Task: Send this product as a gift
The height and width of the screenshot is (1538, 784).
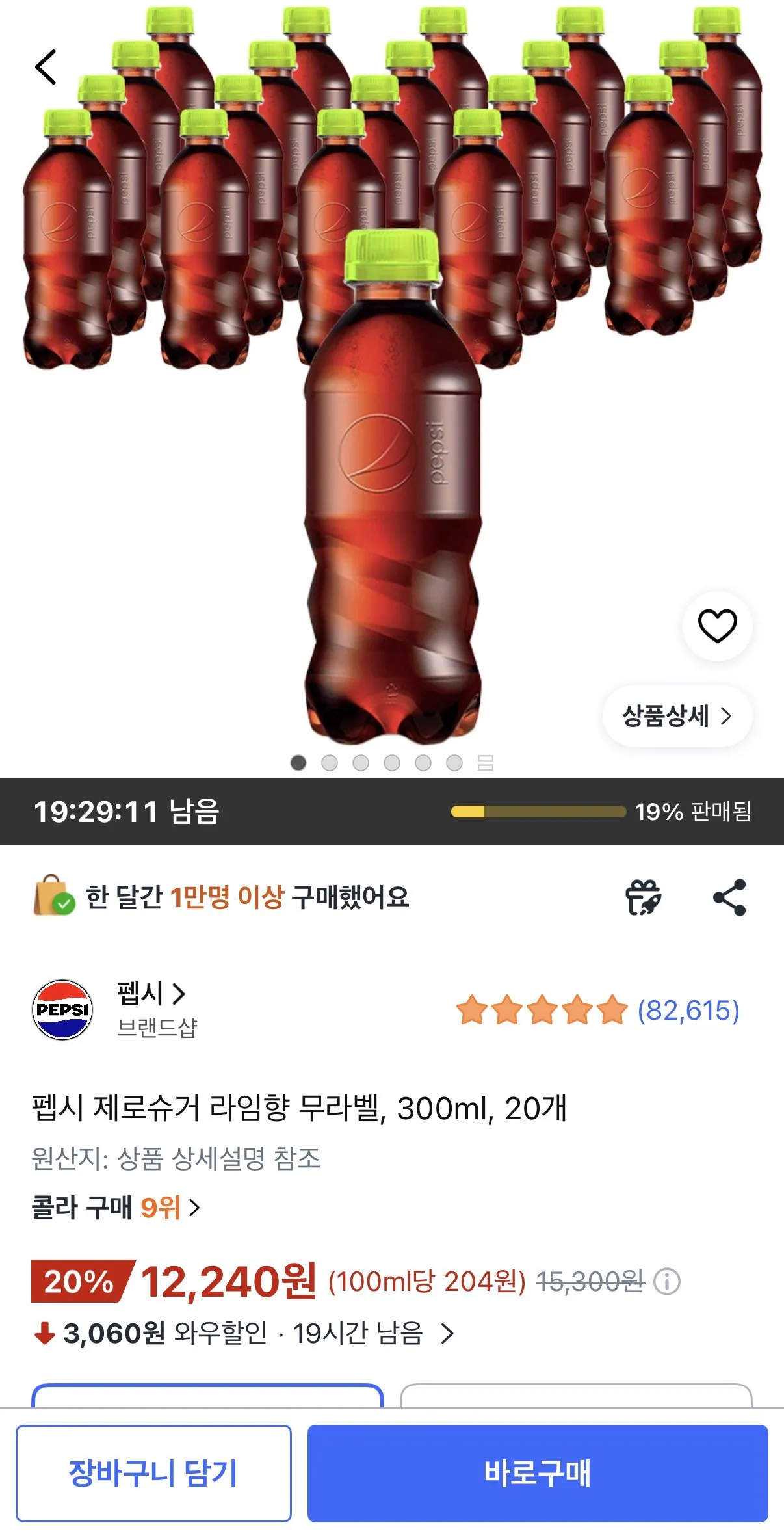Action: (x=643, y=897)
